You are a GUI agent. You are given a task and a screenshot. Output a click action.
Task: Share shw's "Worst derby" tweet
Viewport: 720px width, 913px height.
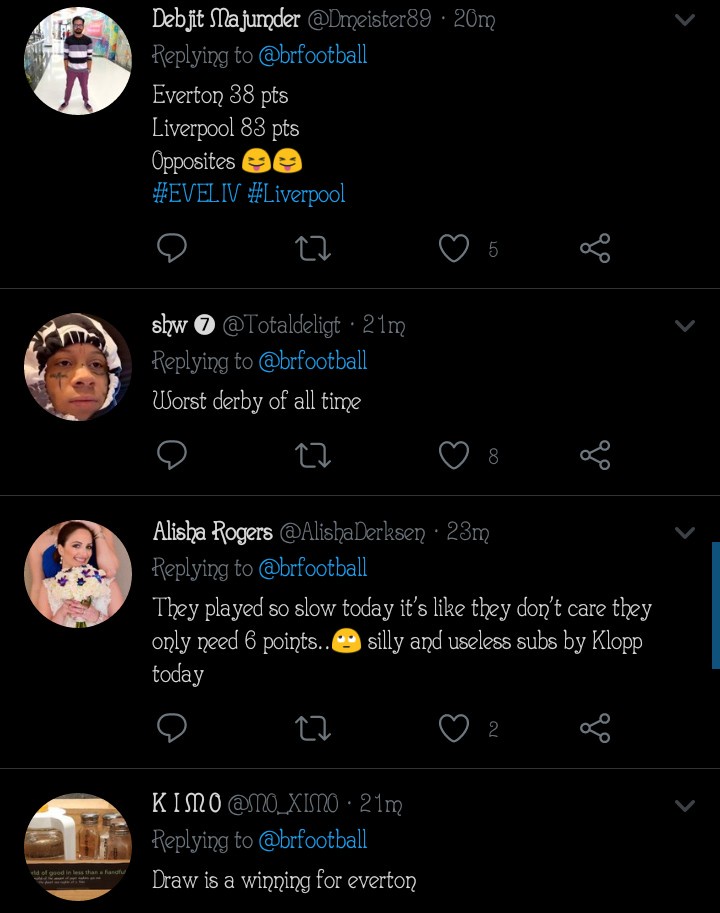[595, 456]
